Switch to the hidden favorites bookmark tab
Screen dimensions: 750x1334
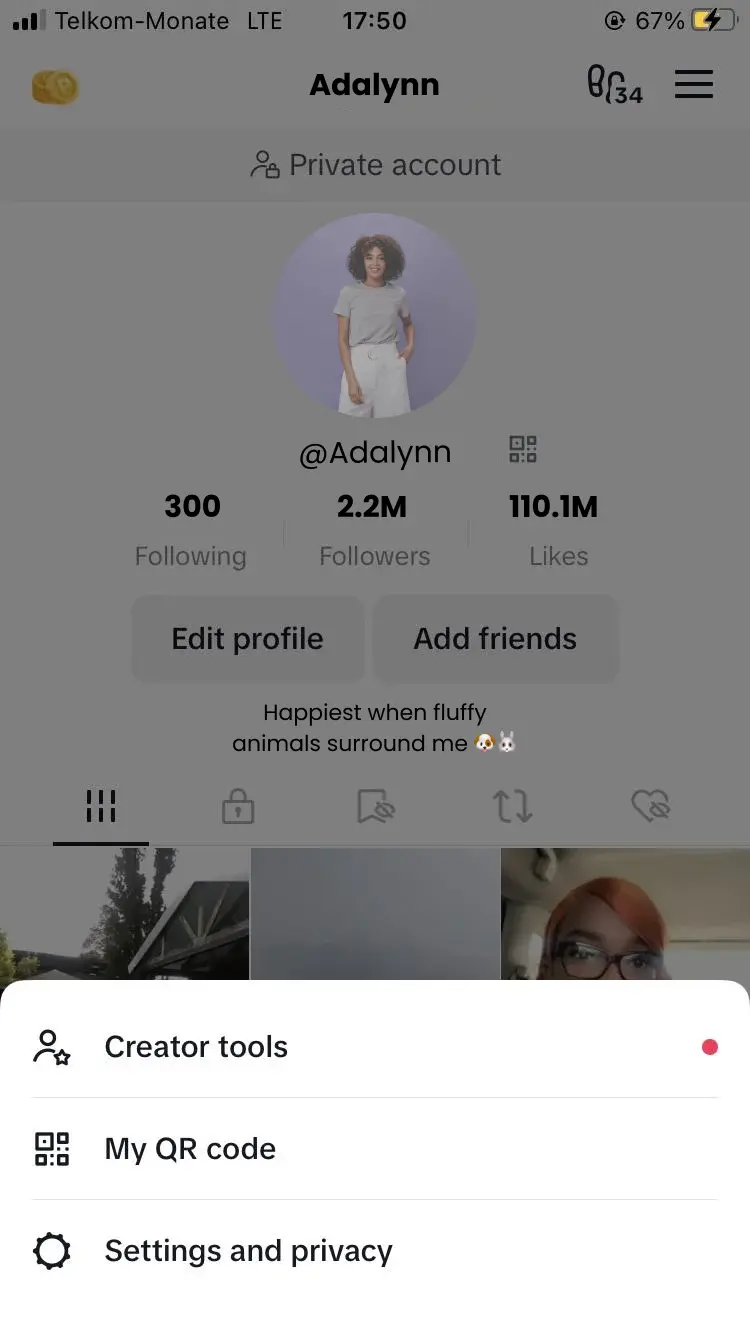point(375,806)
